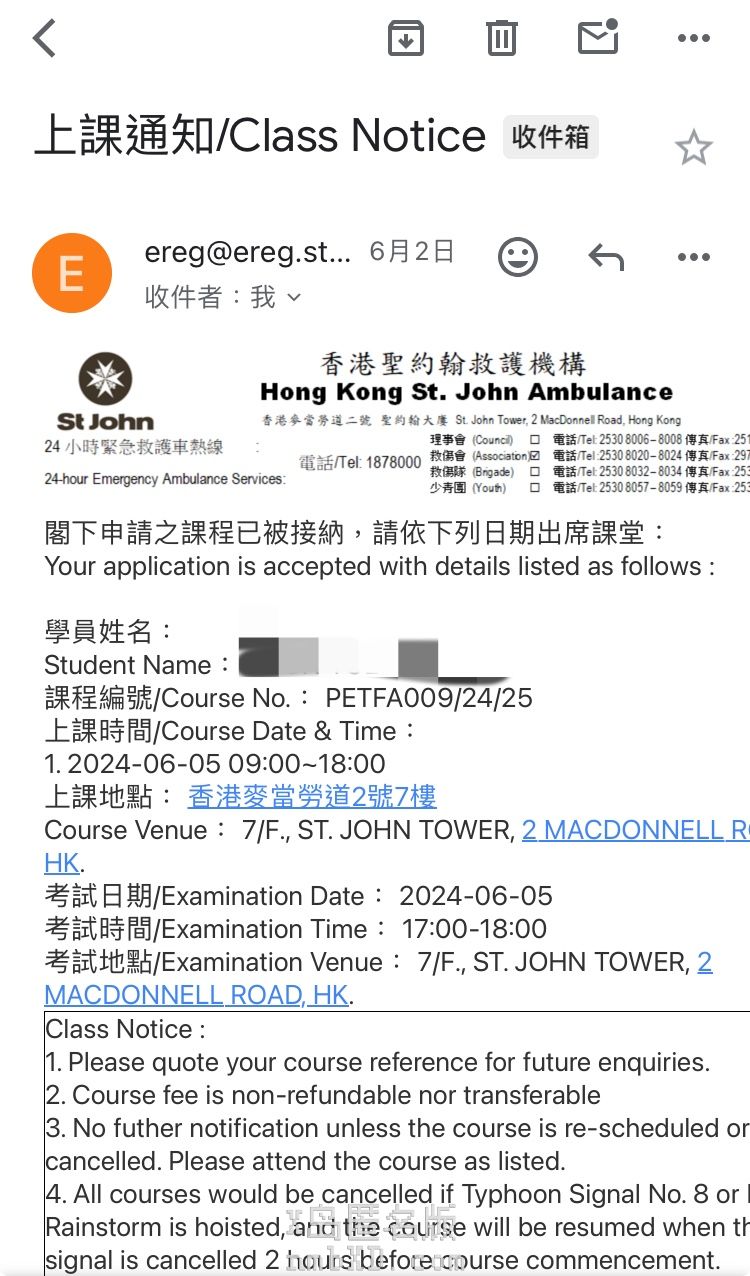Star the Class Notice email
The width and height of the screenshot is (750, 1276).
(x=693, y=149)
